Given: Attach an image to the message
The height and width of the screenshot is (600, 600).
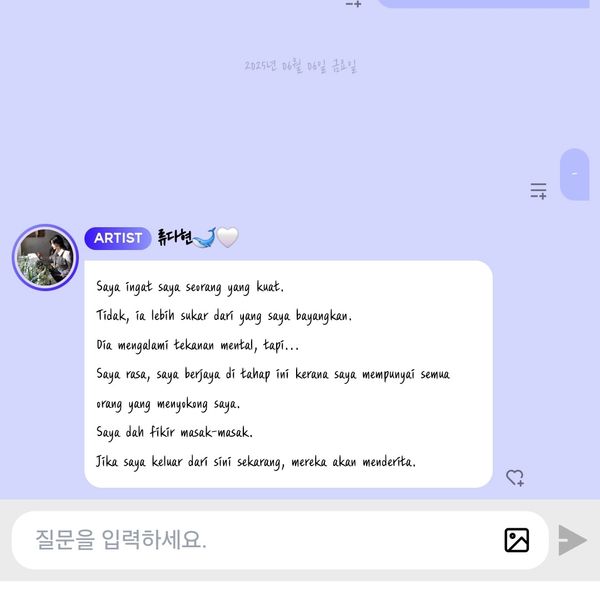Looking at the screenshot, I should (x=516, y=541).
